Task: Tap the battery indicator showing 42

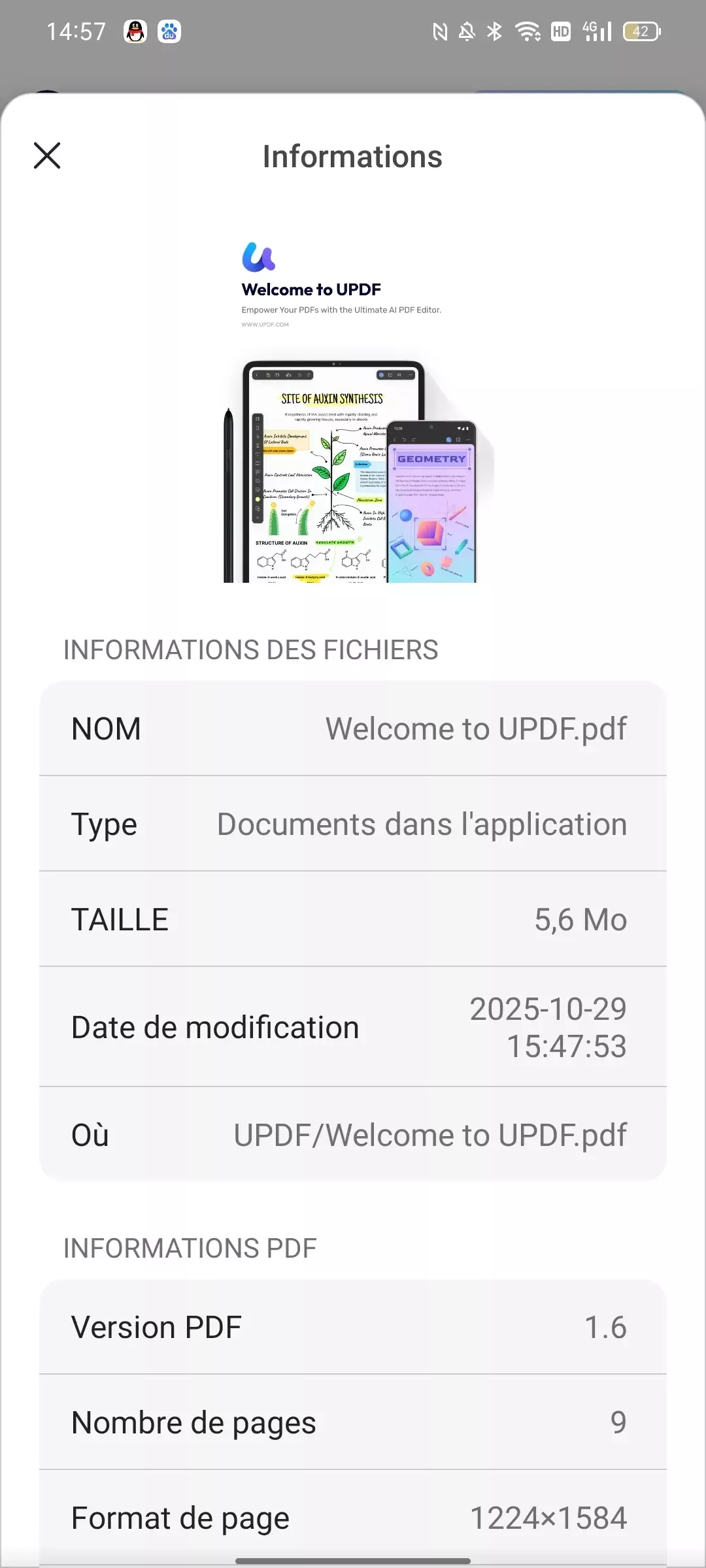Action: point(640,30)
